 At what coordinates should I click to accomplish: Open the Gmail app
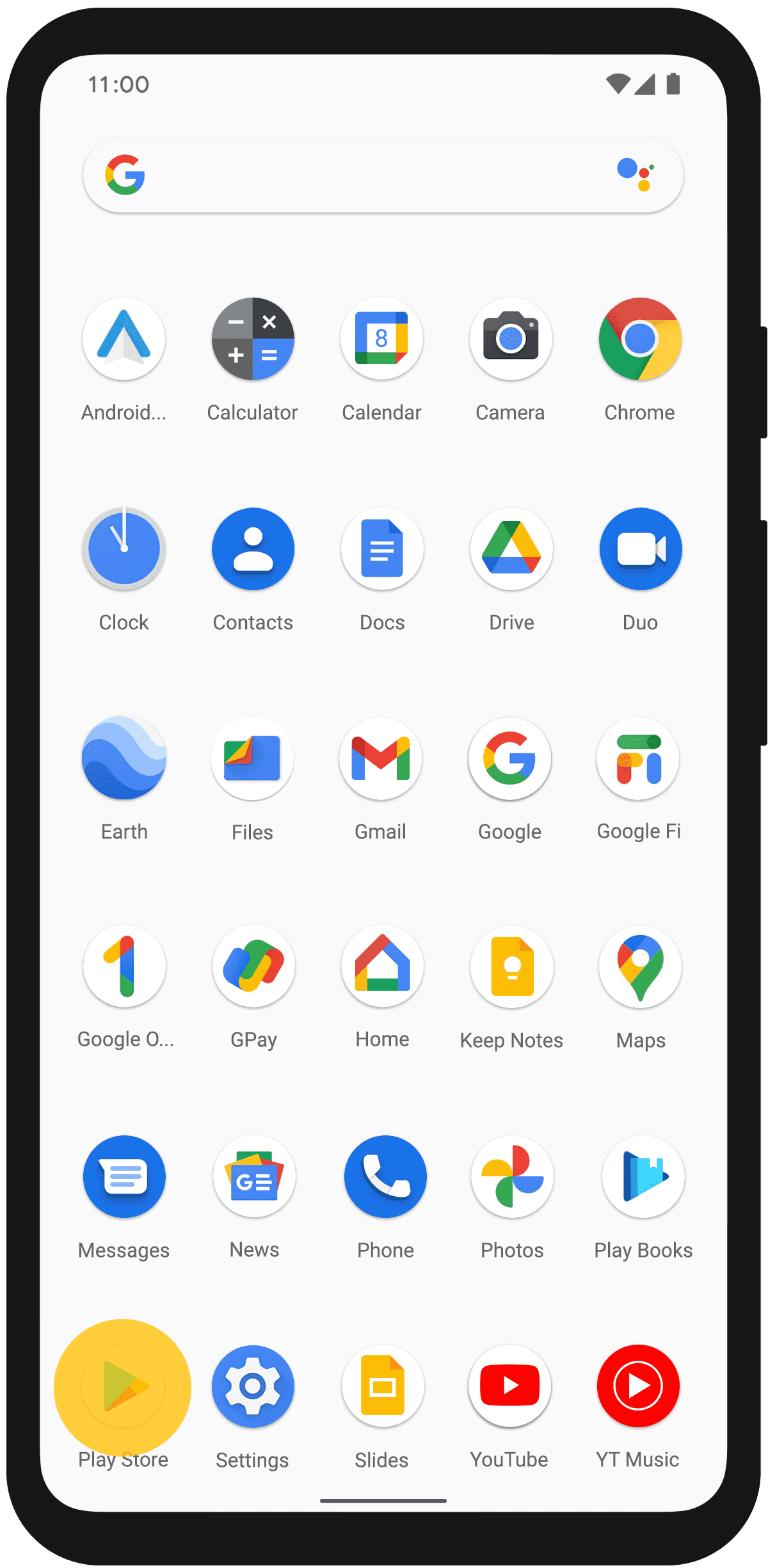381,759
